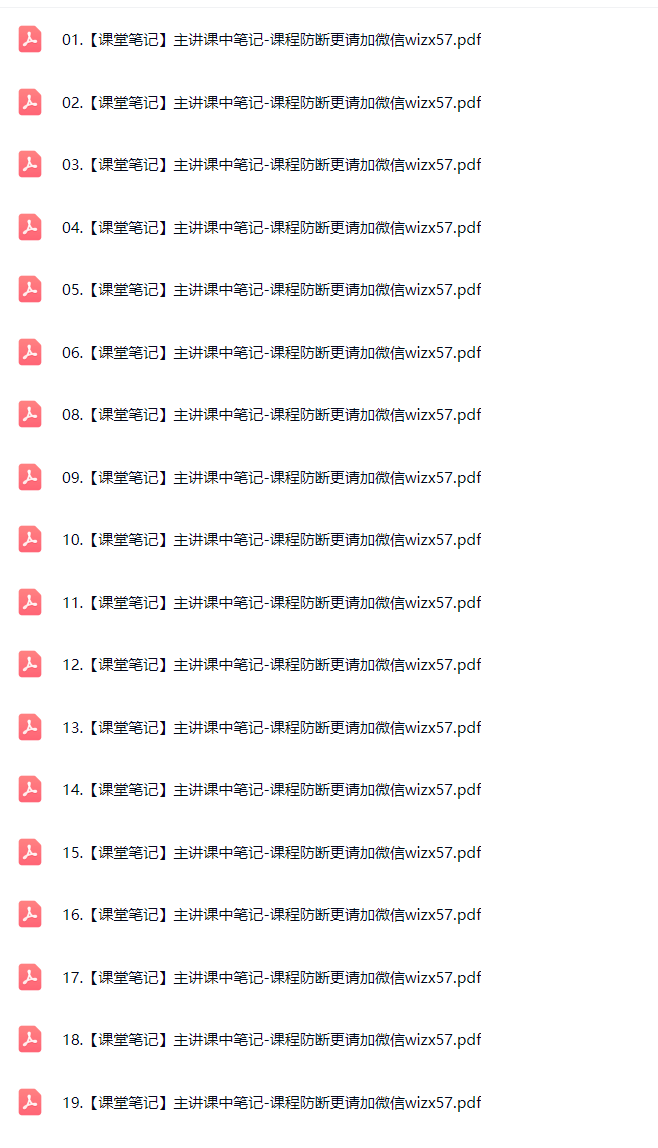Open file 05. 主讲课中笔记 PDF
658x1148 pixels.
pos(270,290)
